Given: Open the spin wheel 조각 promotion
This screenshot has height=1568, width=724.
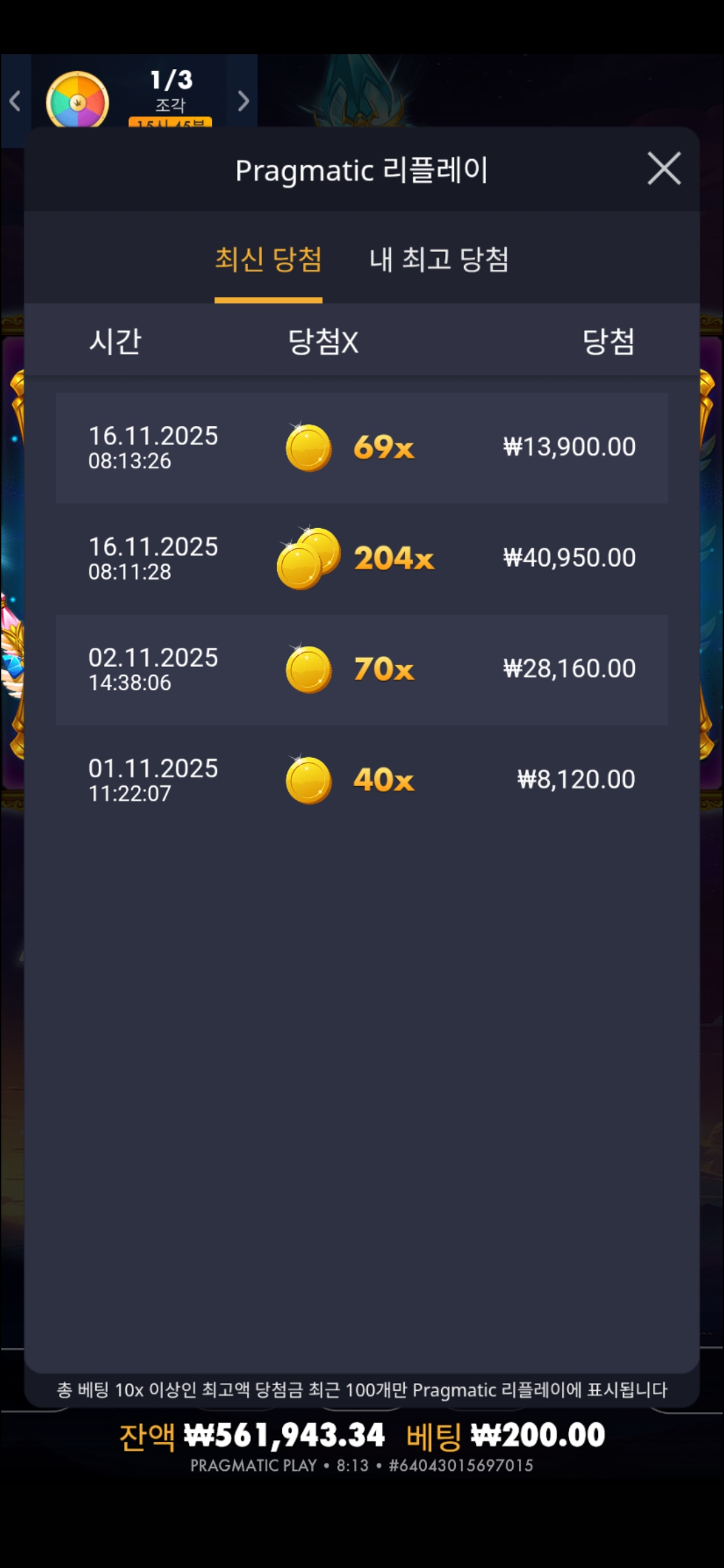Looking at the screenshot, I should tap(78, 101).
